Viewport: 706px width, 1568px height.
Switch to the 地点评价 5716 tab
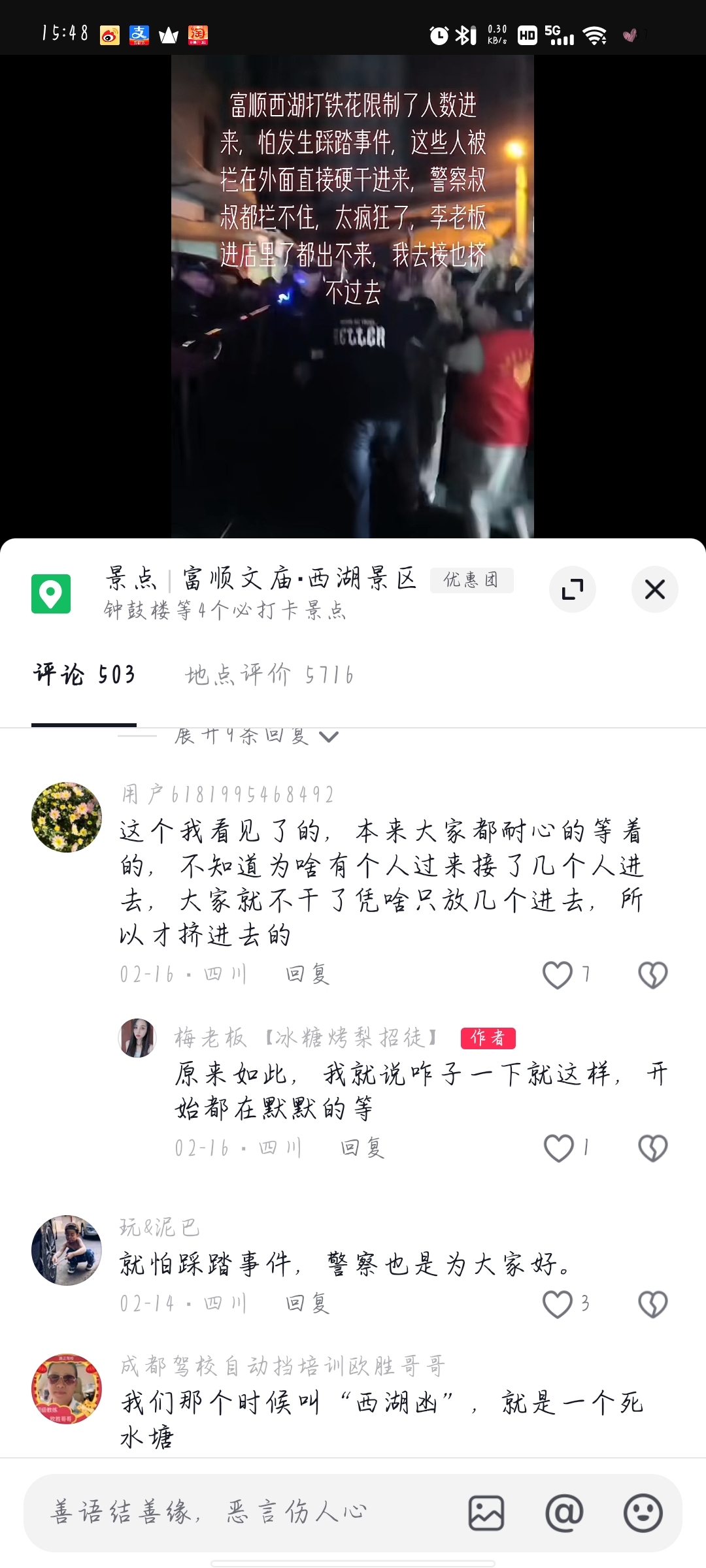tap(269, 675)
